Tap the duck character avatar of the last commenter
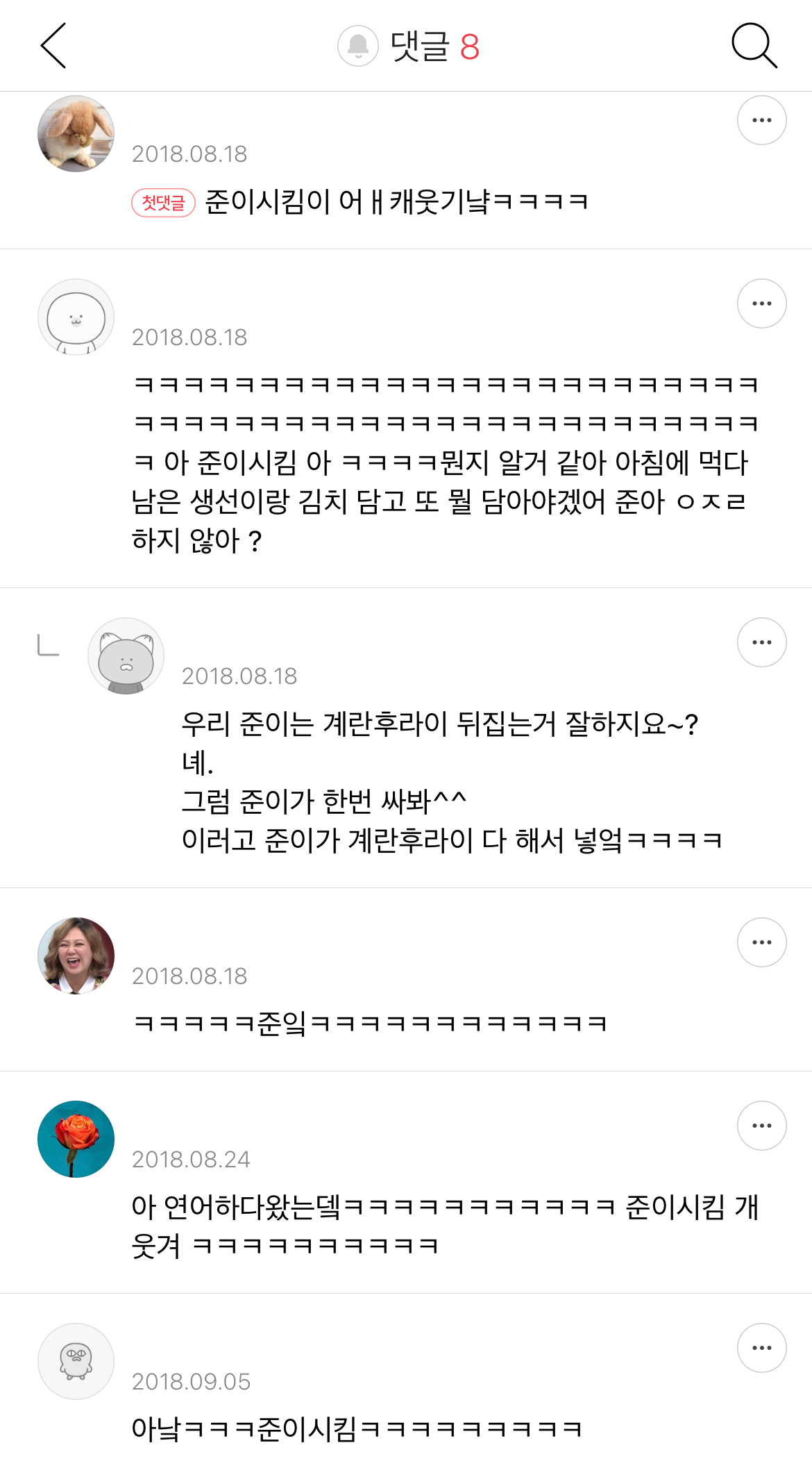The height and width of the screenshot is (1468, 812). click(x=76, y=1361)
